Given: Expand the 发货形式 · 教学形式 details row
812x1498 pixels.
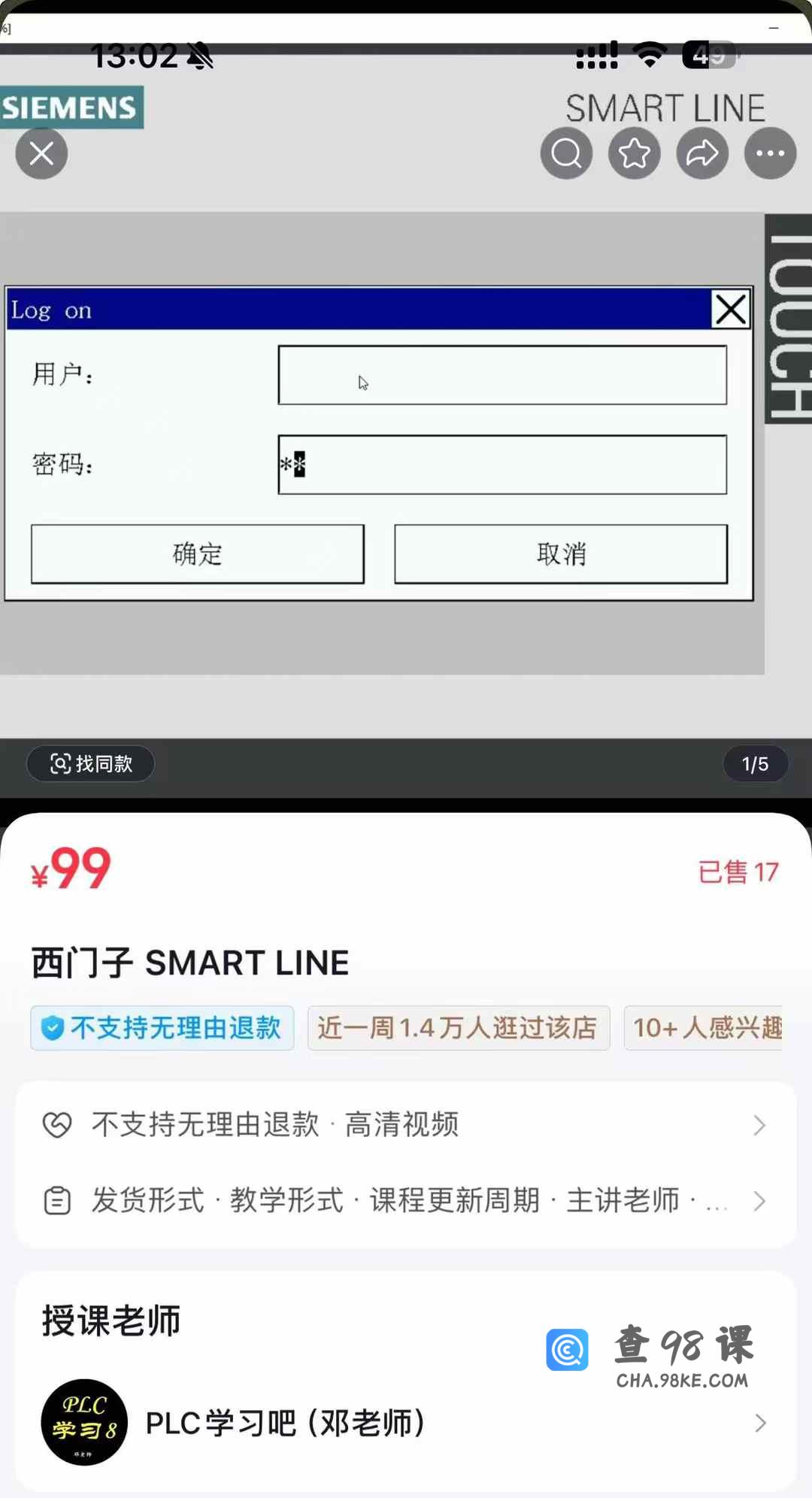Looking at the screenshot, I should pyautogui.click(x=406, y=1201).
